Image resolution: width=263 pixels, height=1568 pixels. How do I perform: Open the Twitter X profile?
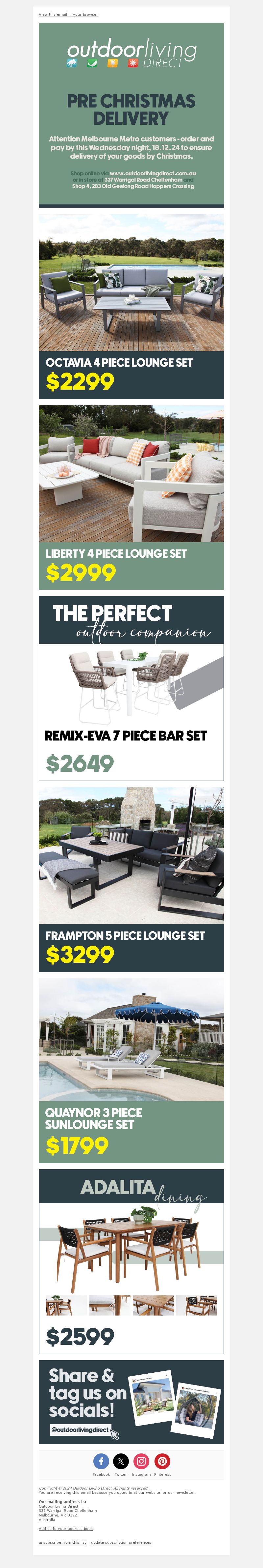click(121, 1461)
